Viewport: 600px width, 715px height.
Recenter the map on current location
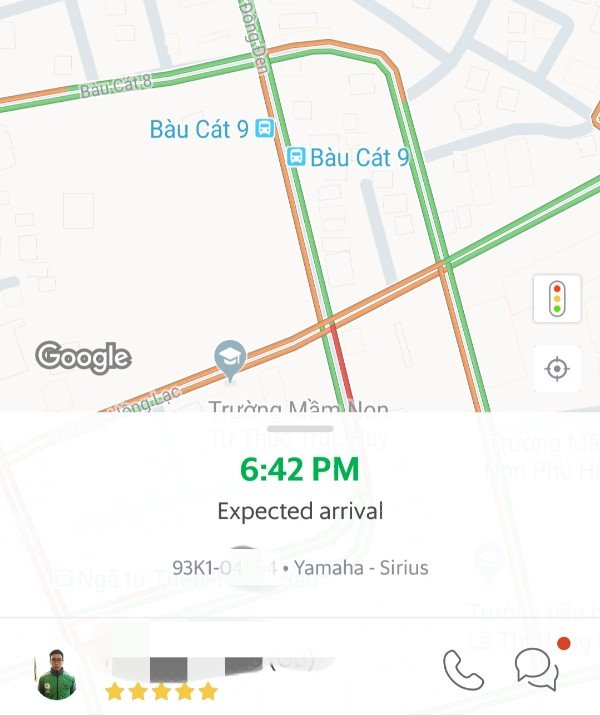[x=557, y=370]
